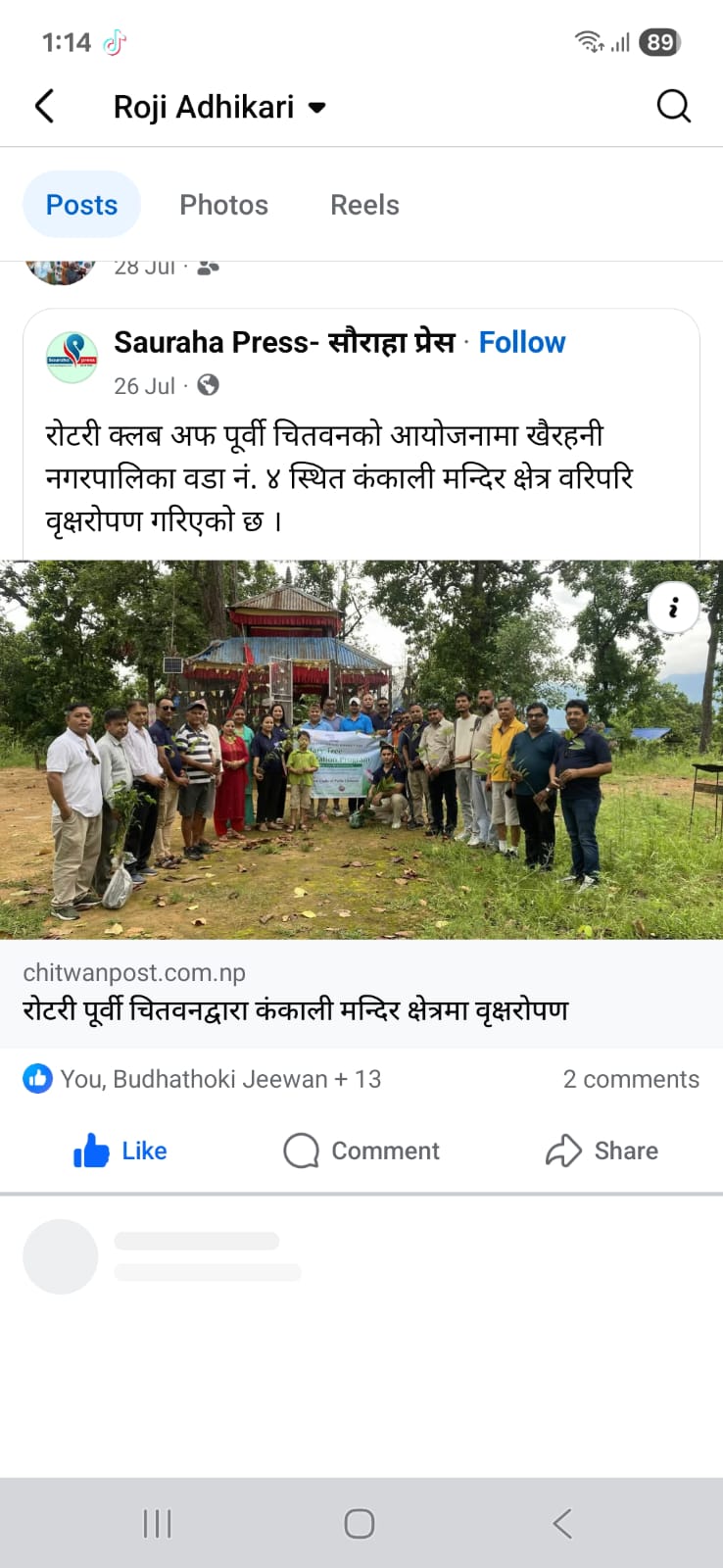
Task: Open the info icon on the photo
Action: pos(673,608)
